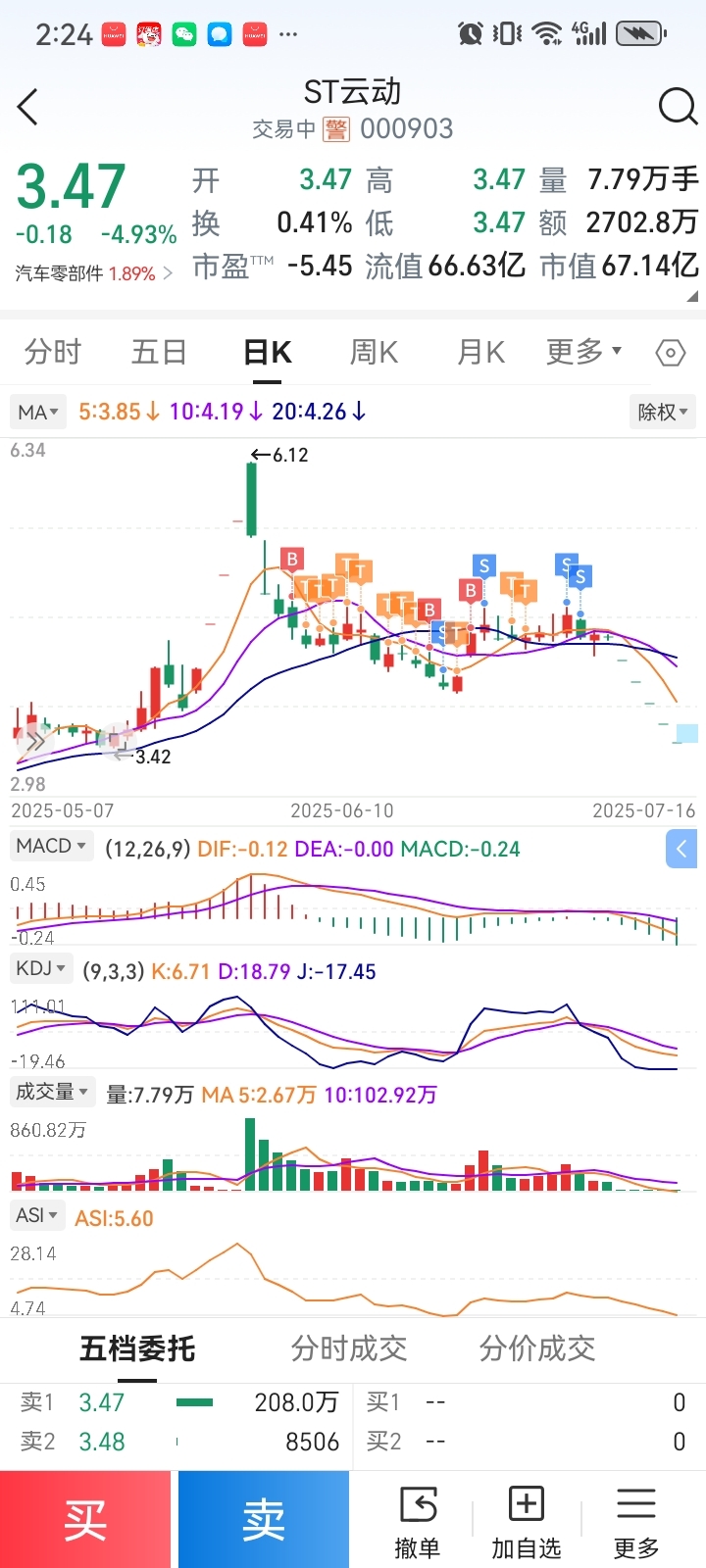Switch to the 分价成交 tab
Viewport: 706px width, 1568px height.
(536, 1348)
